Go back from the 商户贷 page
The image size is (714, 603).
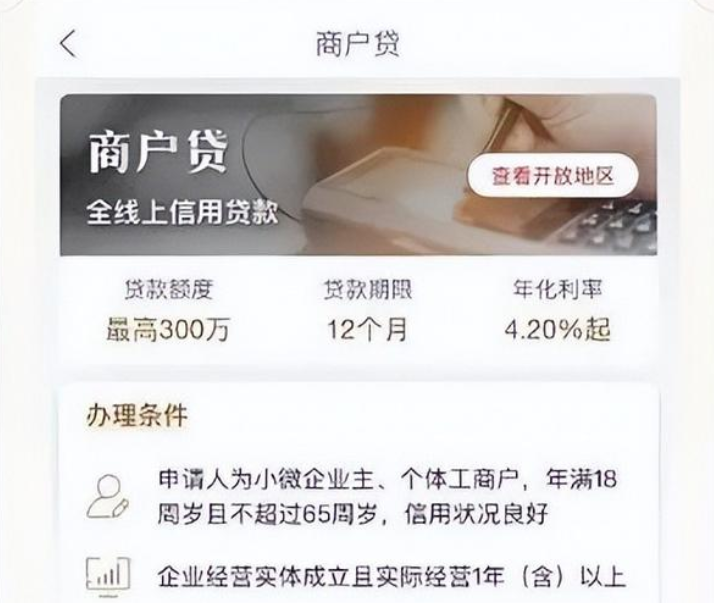tap(69, 44)
